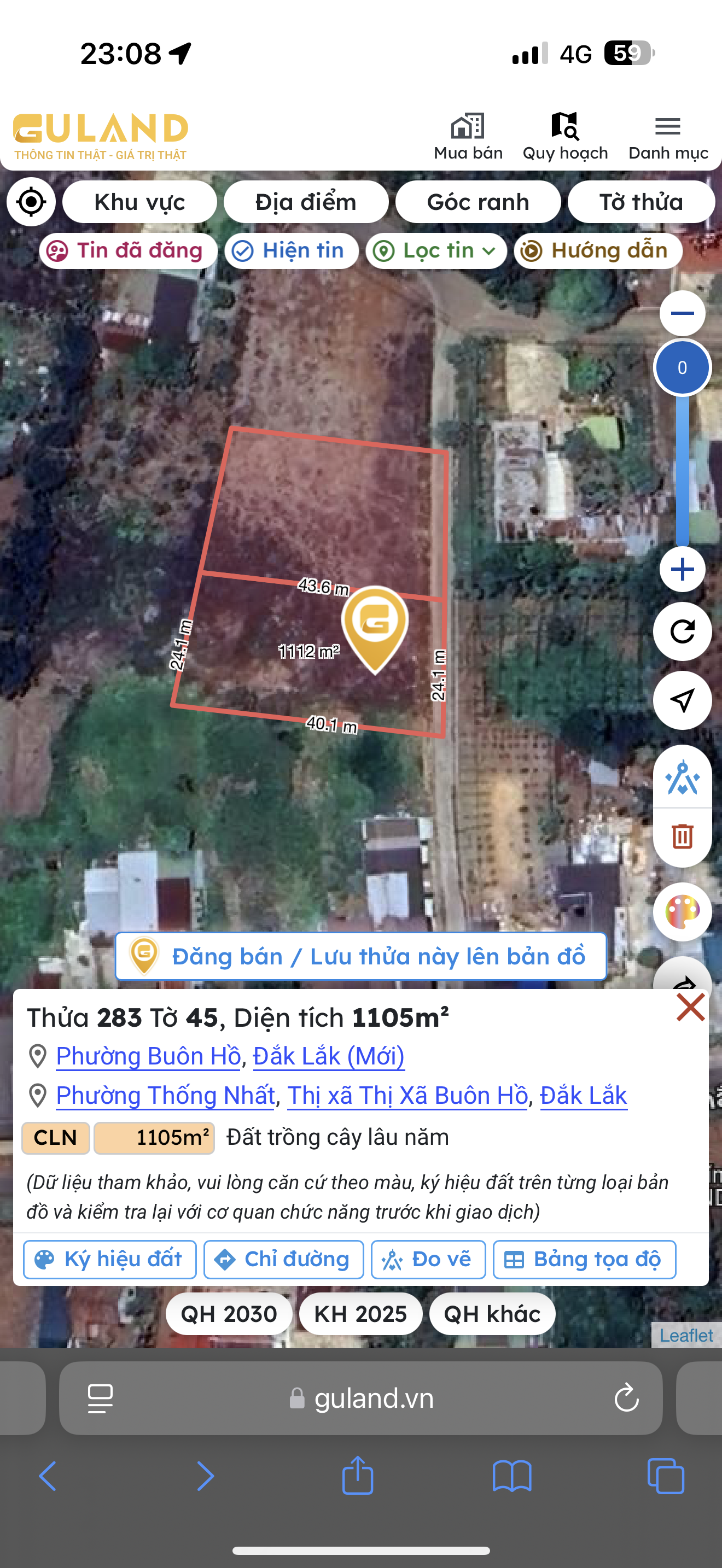
Task: View Ký hiệu đất land symbols
Action: click(x=109, y=1259)
